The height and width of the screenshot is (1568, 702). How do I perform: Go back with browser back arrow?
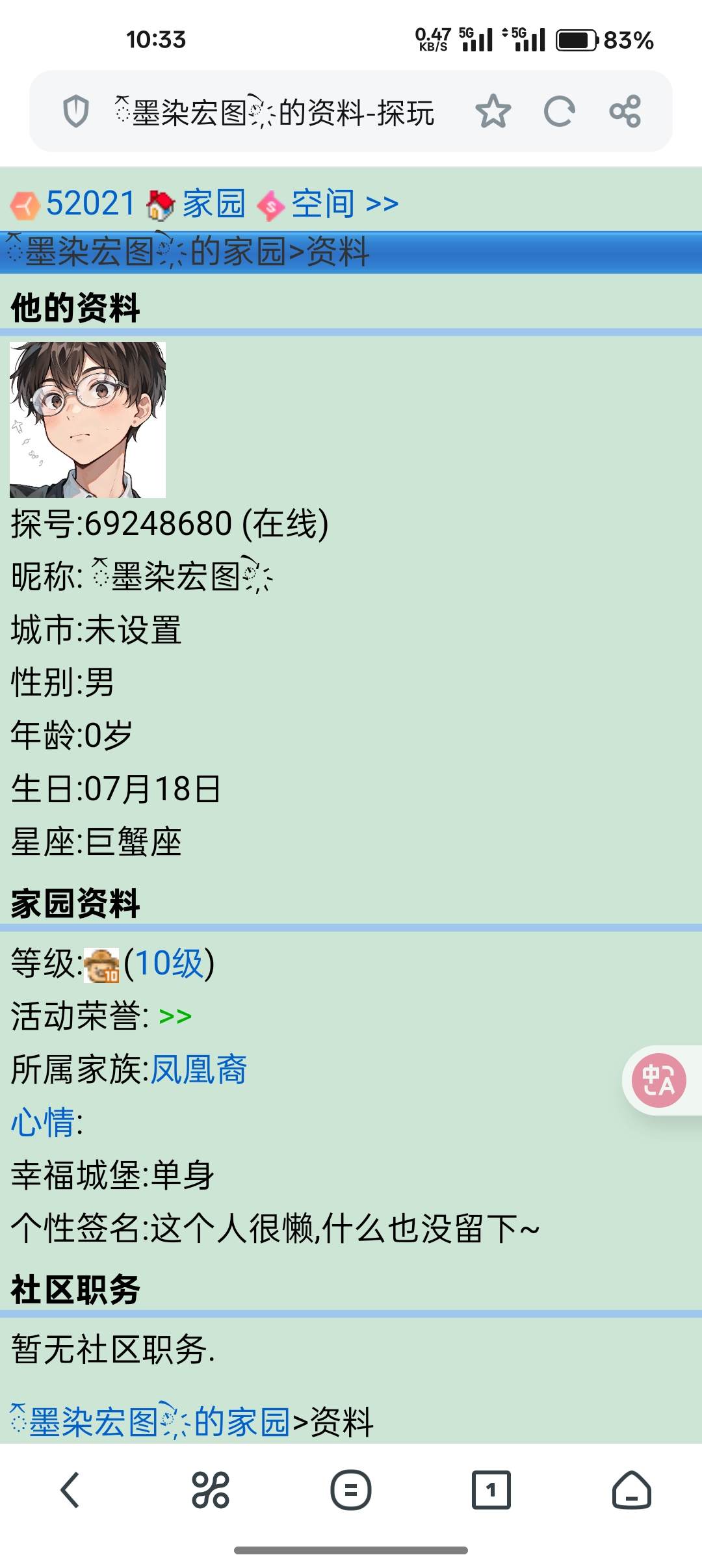70,1489
